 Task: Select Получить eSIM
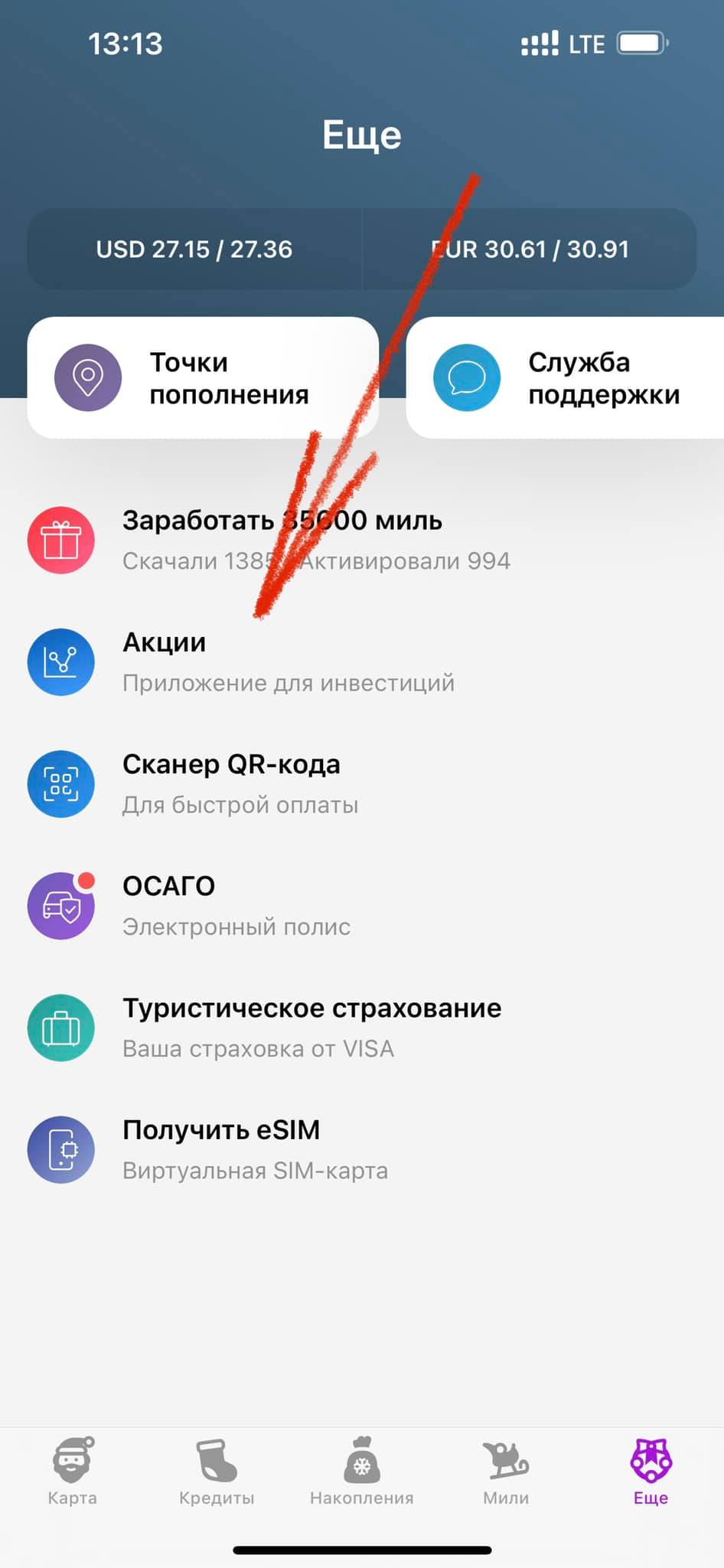tap(255, 1148)
